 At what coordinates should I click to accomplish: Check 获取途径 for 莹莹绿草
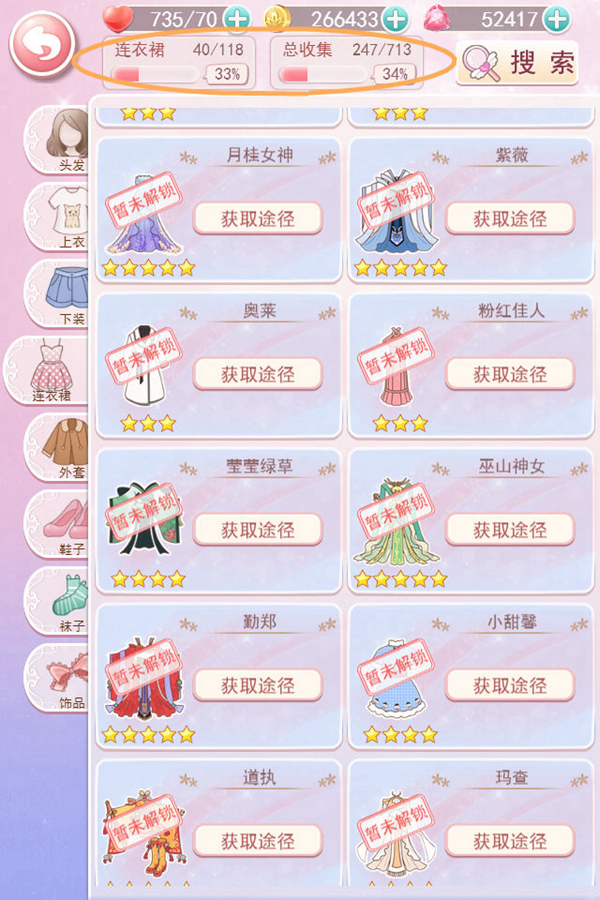coord(258,530)
